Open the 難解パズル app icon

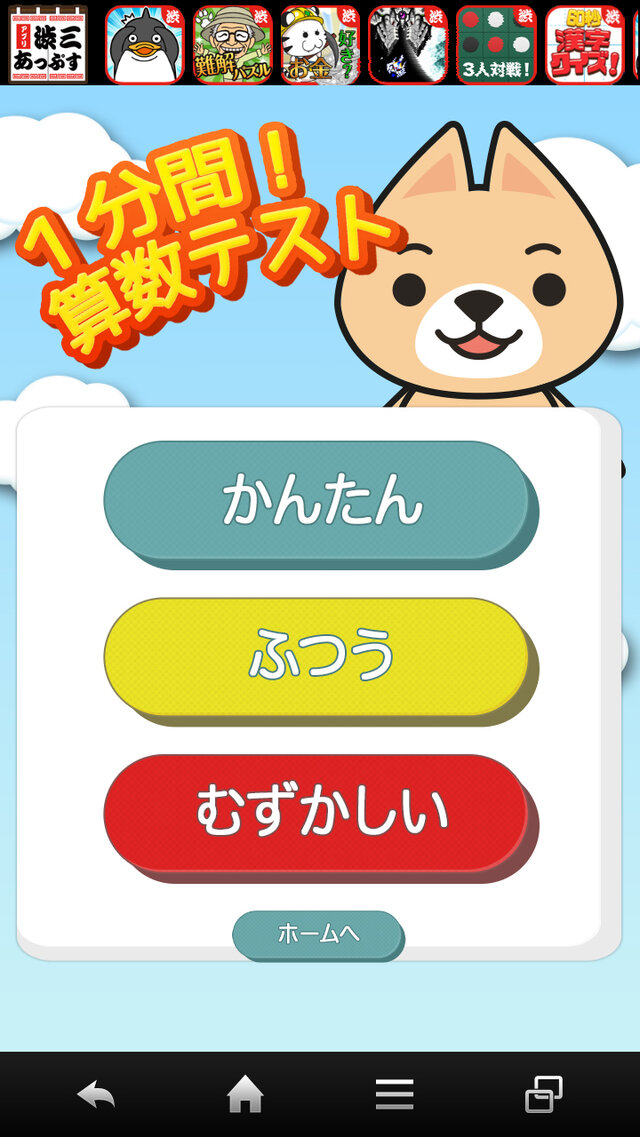(232, 44)
